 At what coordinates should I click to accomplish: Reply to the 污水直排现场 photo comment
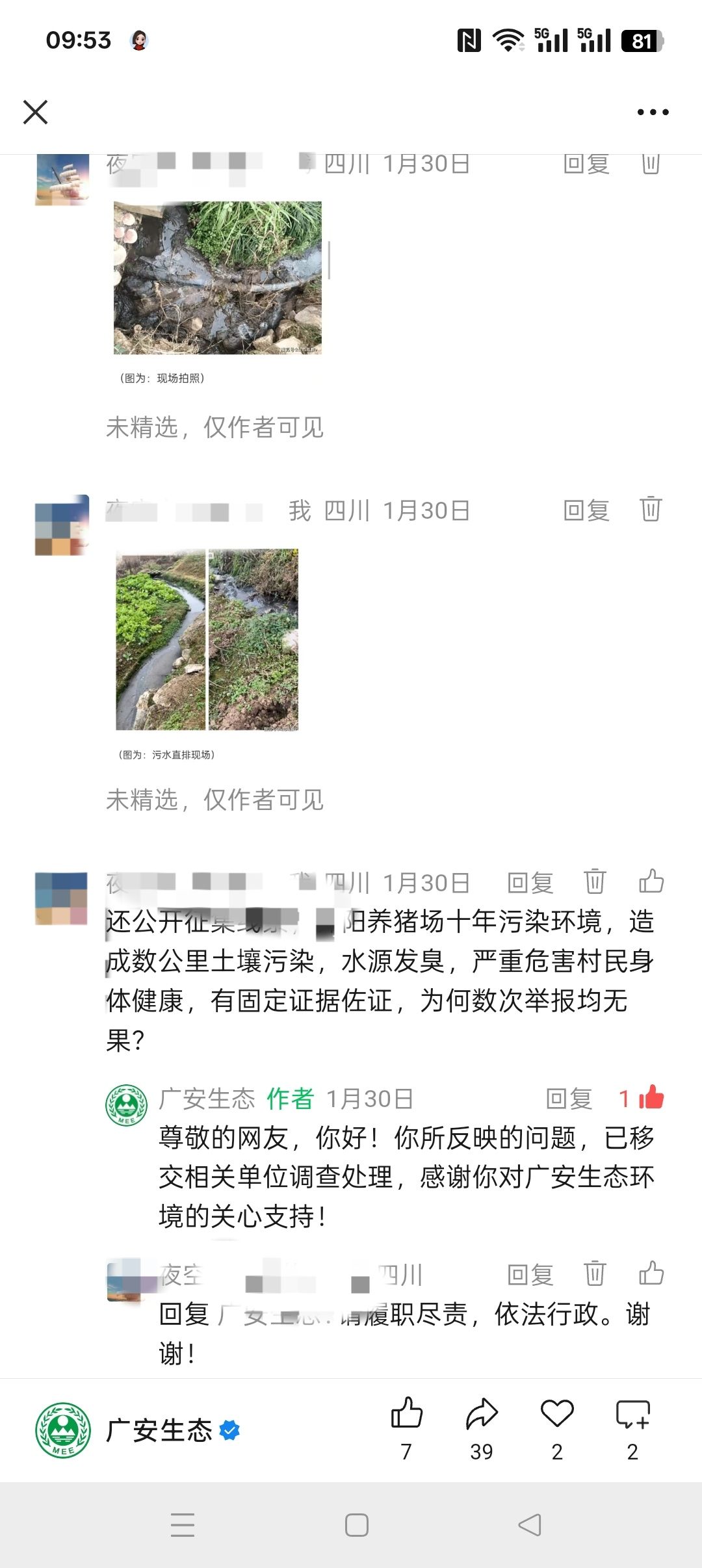586,511
